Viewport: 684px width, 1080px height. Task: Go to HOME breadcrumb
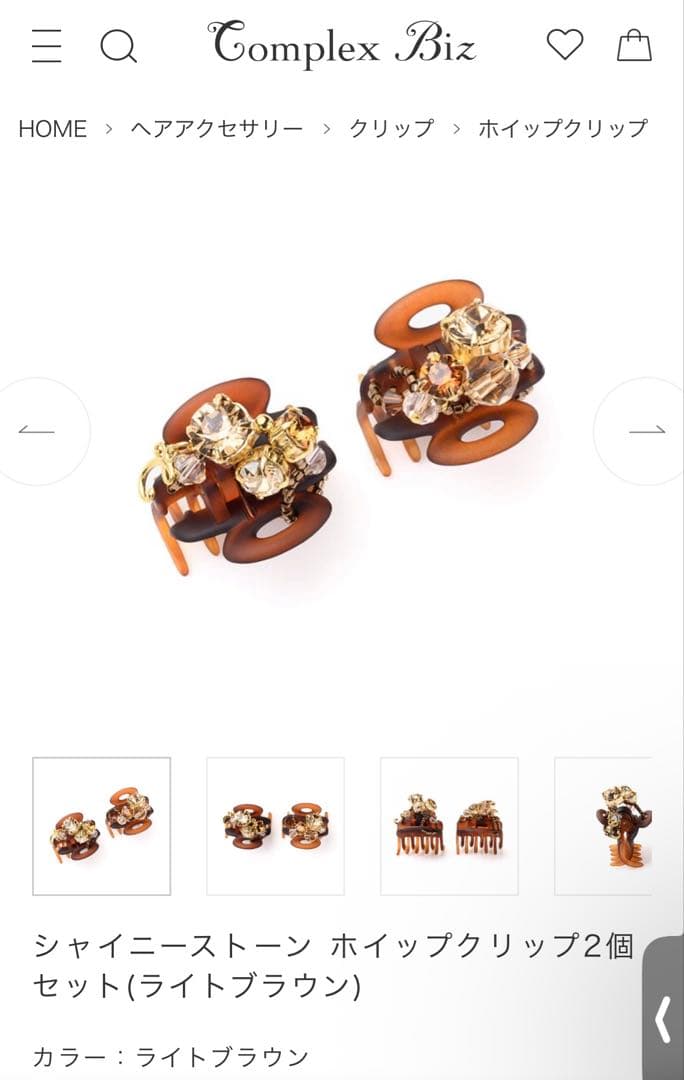(52, 129)
